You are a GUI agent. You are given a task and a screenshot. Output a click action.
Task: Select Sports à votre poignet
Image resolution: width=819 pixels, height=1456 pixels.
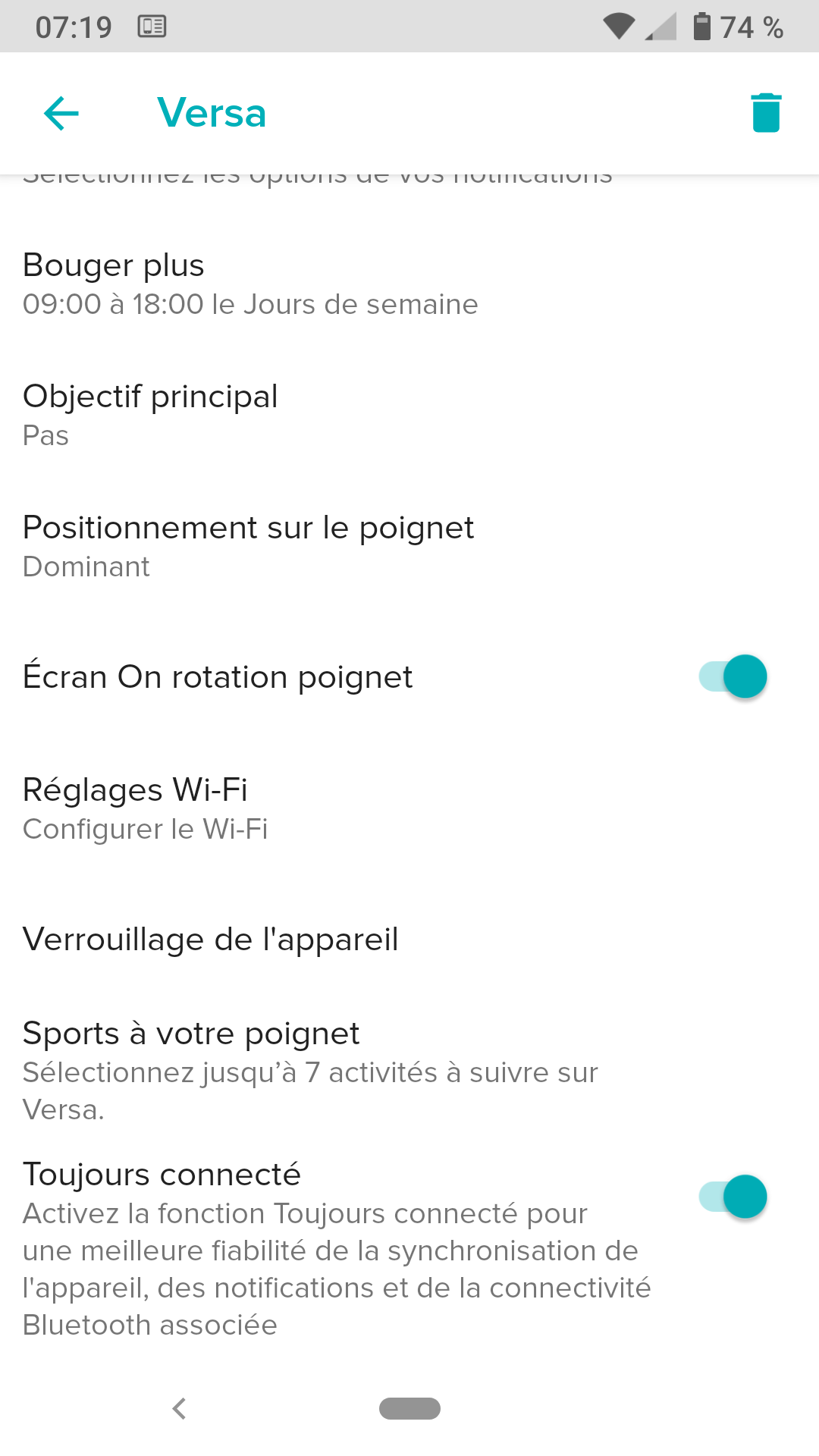(x=311, y=1070)
